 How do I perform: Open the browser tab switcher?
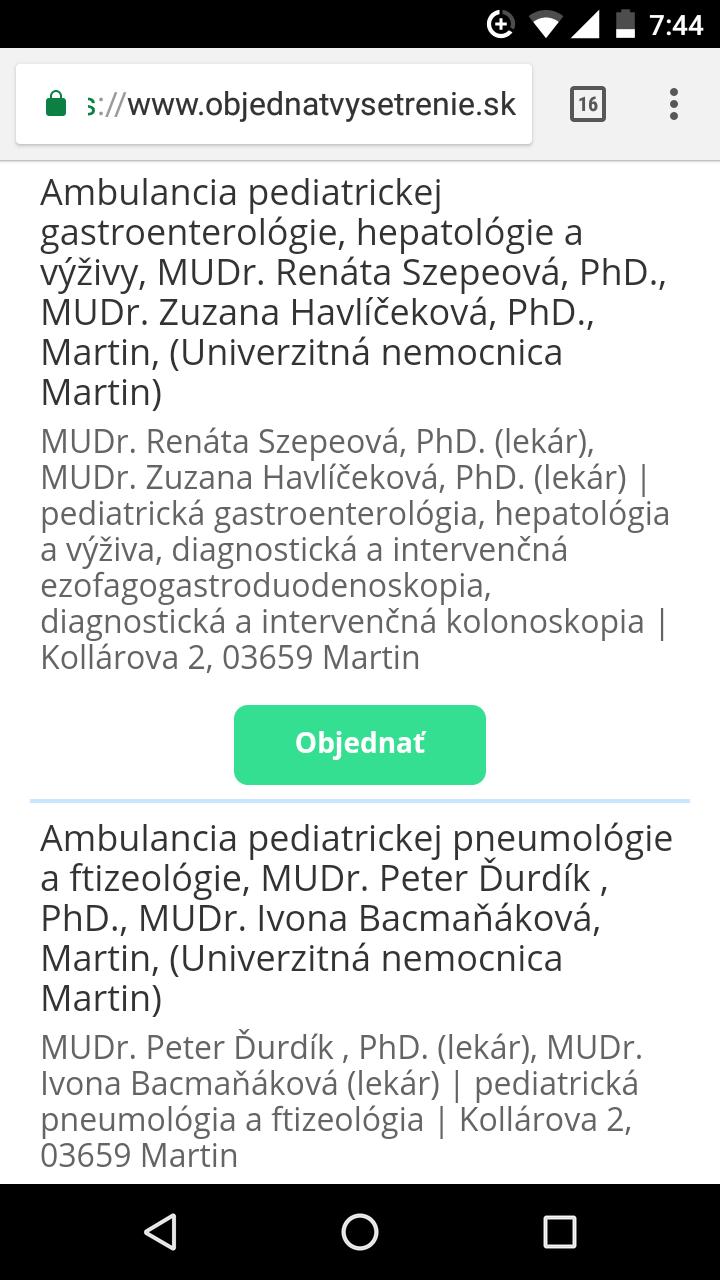tap(588, 104)
